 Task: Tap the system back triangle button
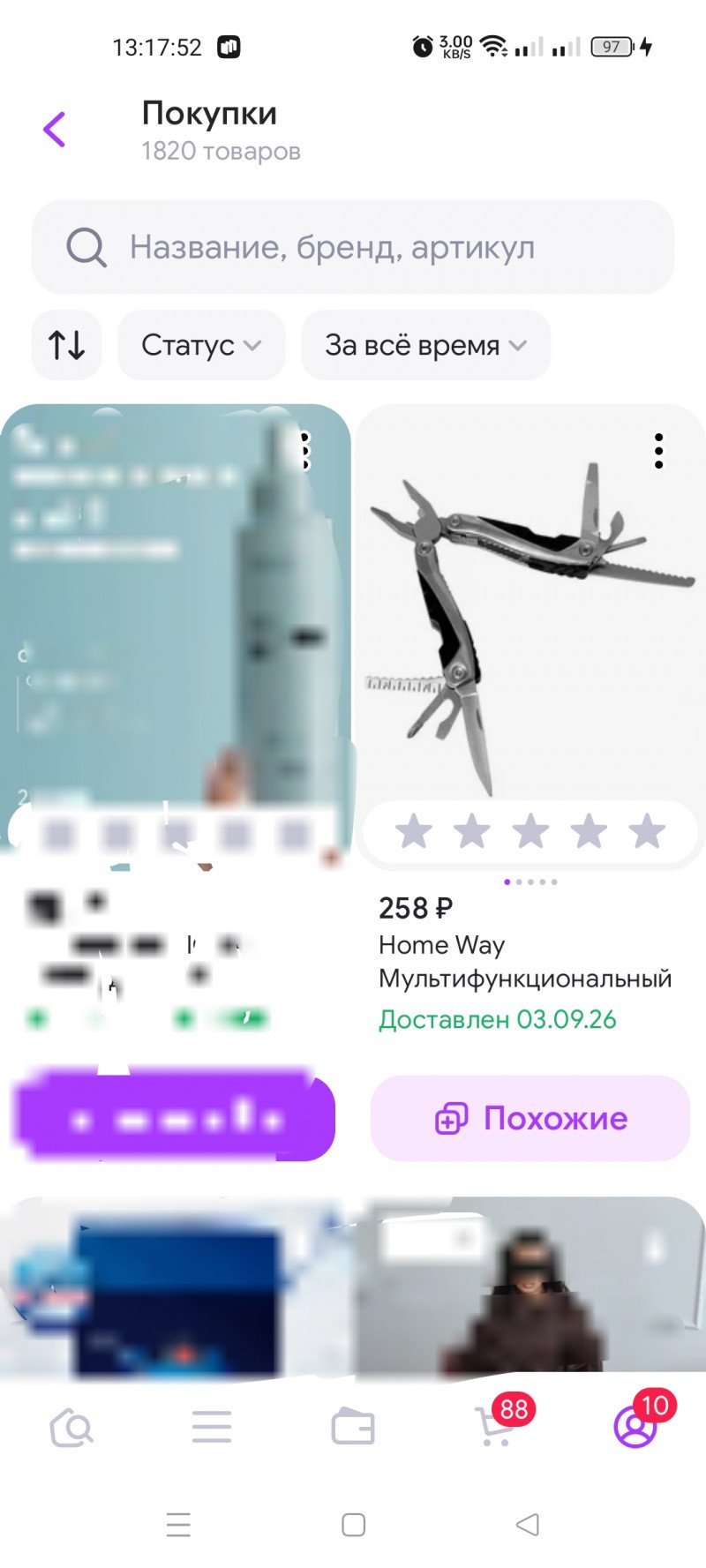tap(528, 1524)
